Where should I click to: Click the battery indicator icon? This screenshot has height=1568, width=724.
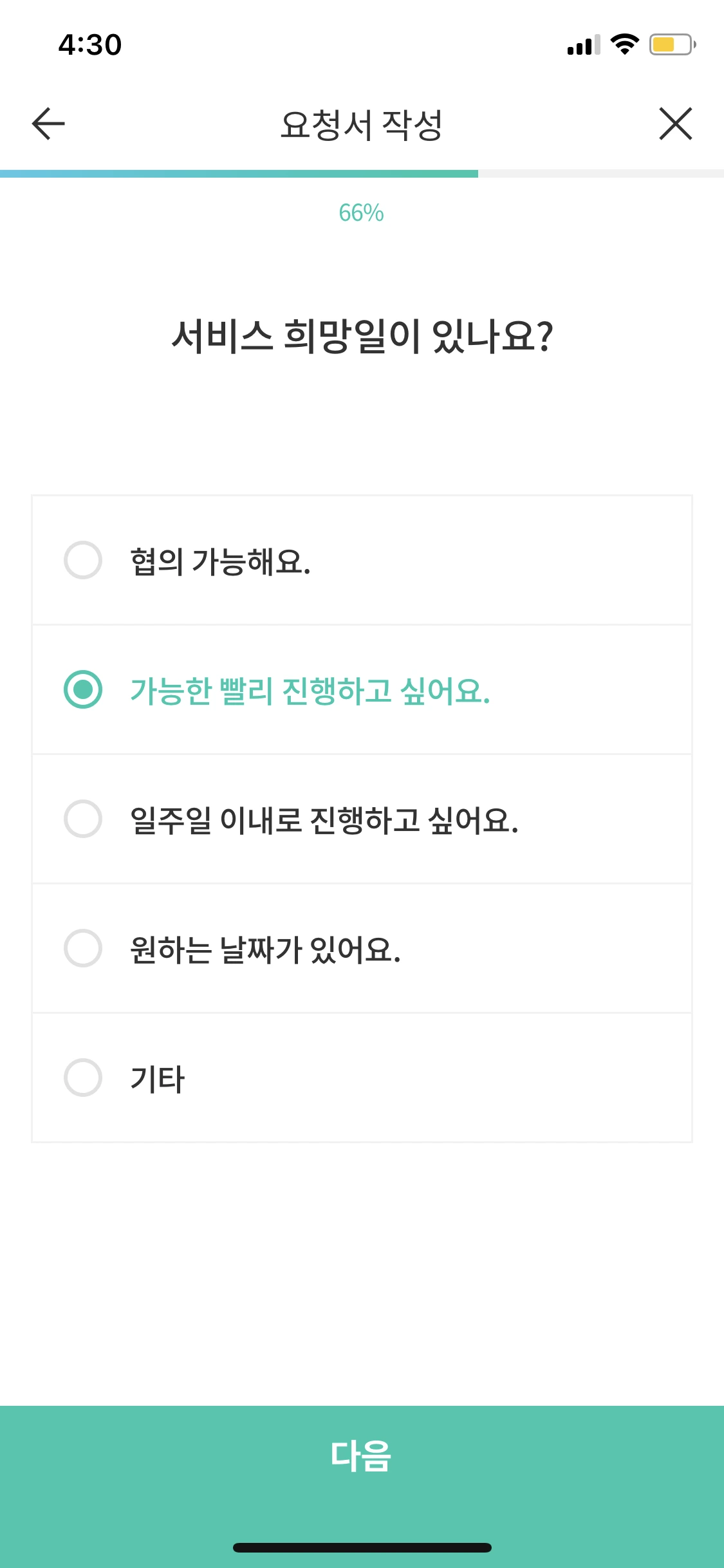pyautogui.click(x=670, y=44)
